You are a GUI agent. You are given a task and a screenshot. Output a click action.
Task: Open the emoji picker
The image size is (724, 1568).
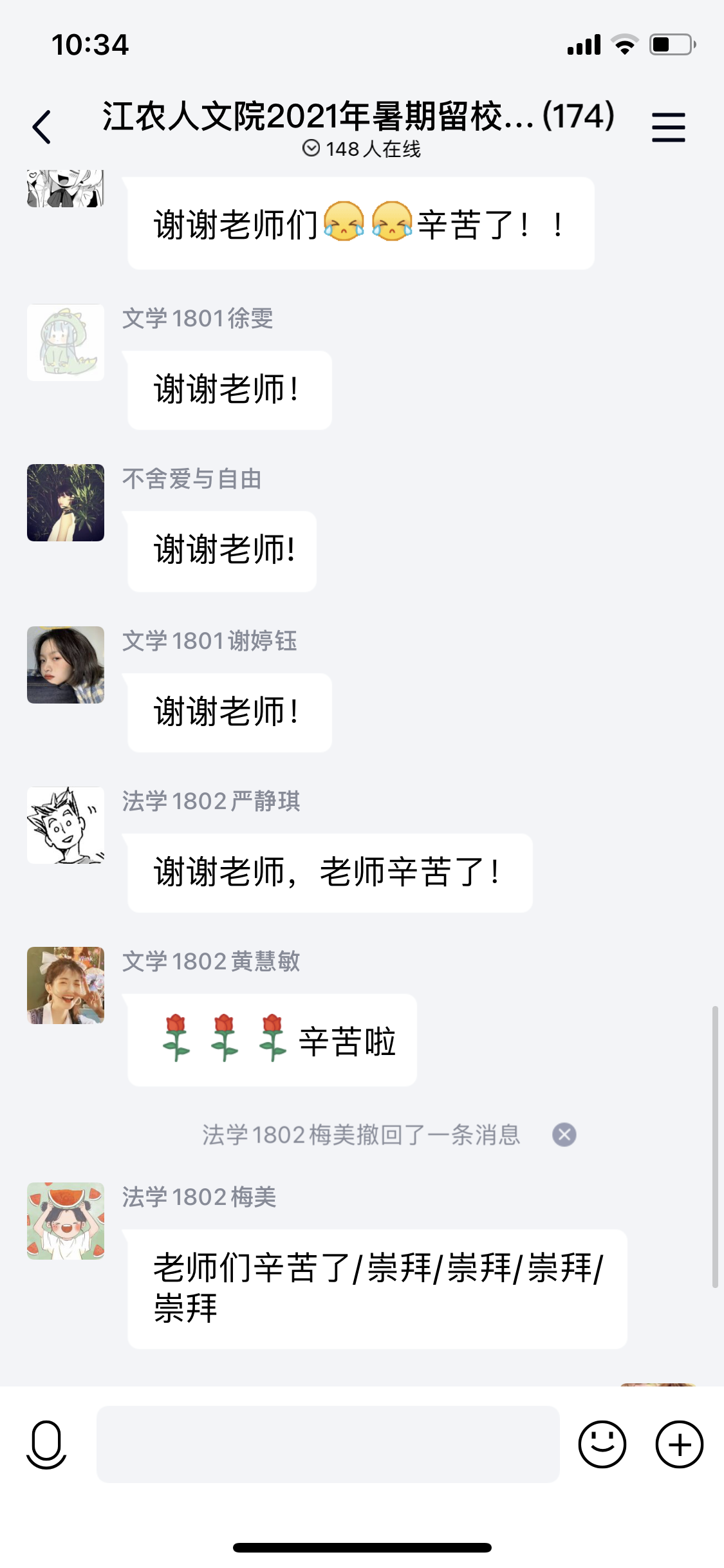(602, 1444)
